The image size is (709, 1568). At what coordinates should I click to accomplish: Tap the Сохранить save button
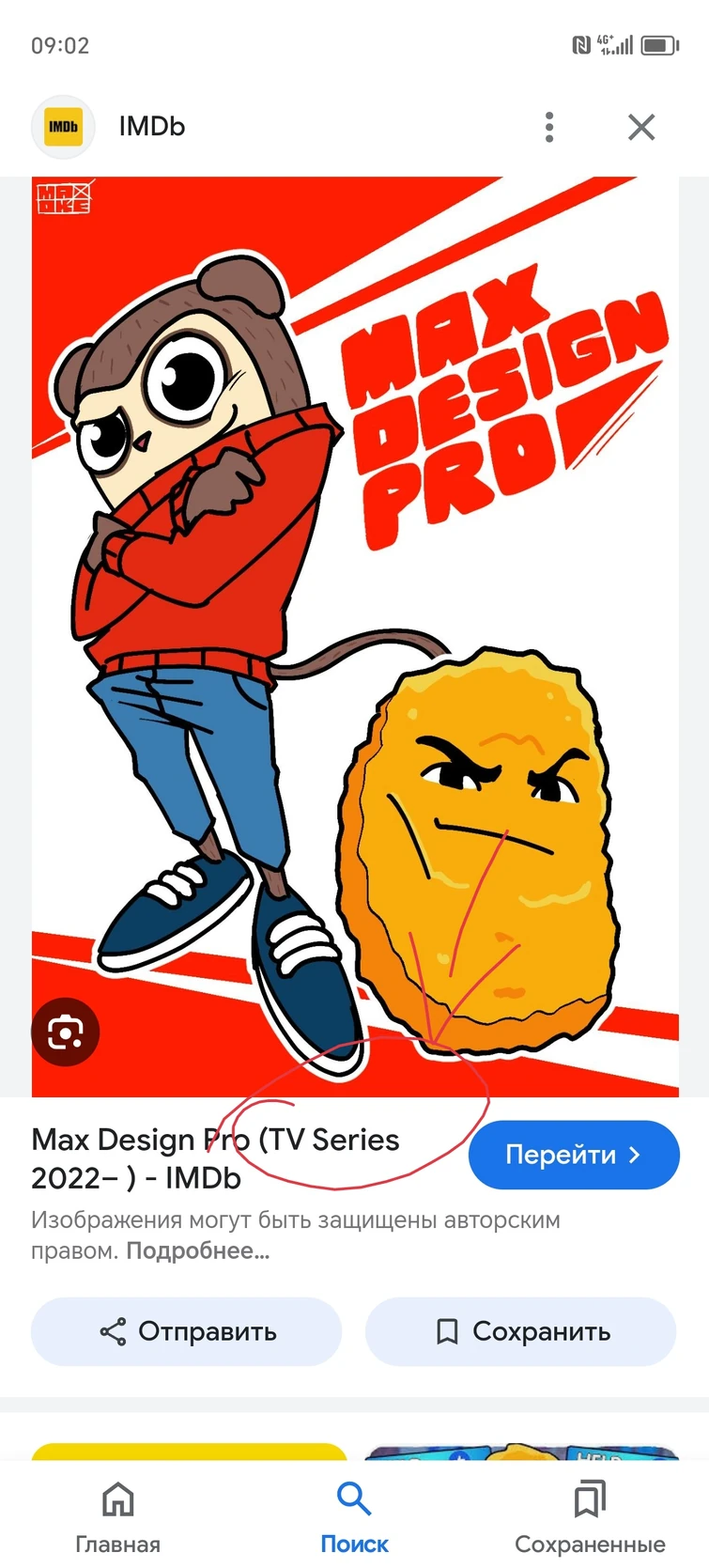point(520,1331)
